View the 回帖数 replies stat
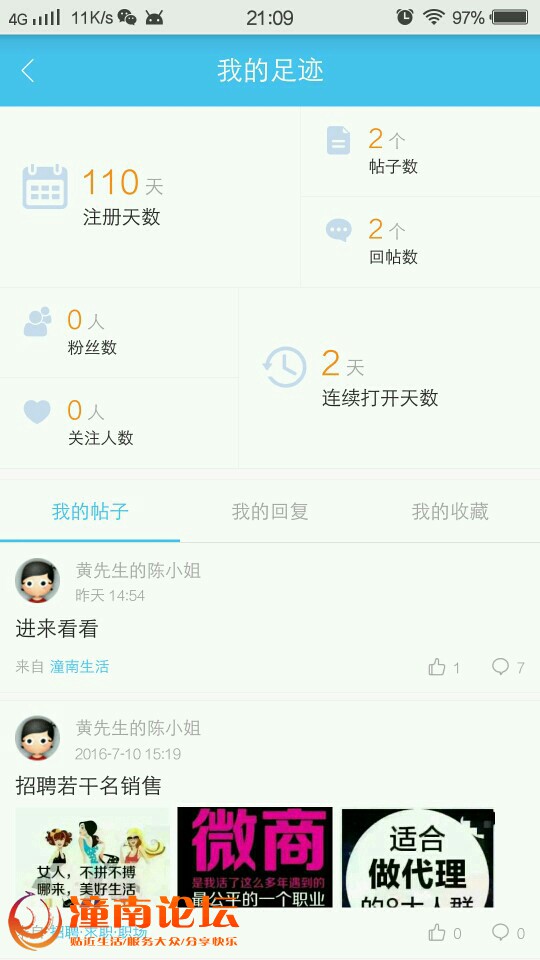Viewport: 540px width, 960px height. [420, 242]
